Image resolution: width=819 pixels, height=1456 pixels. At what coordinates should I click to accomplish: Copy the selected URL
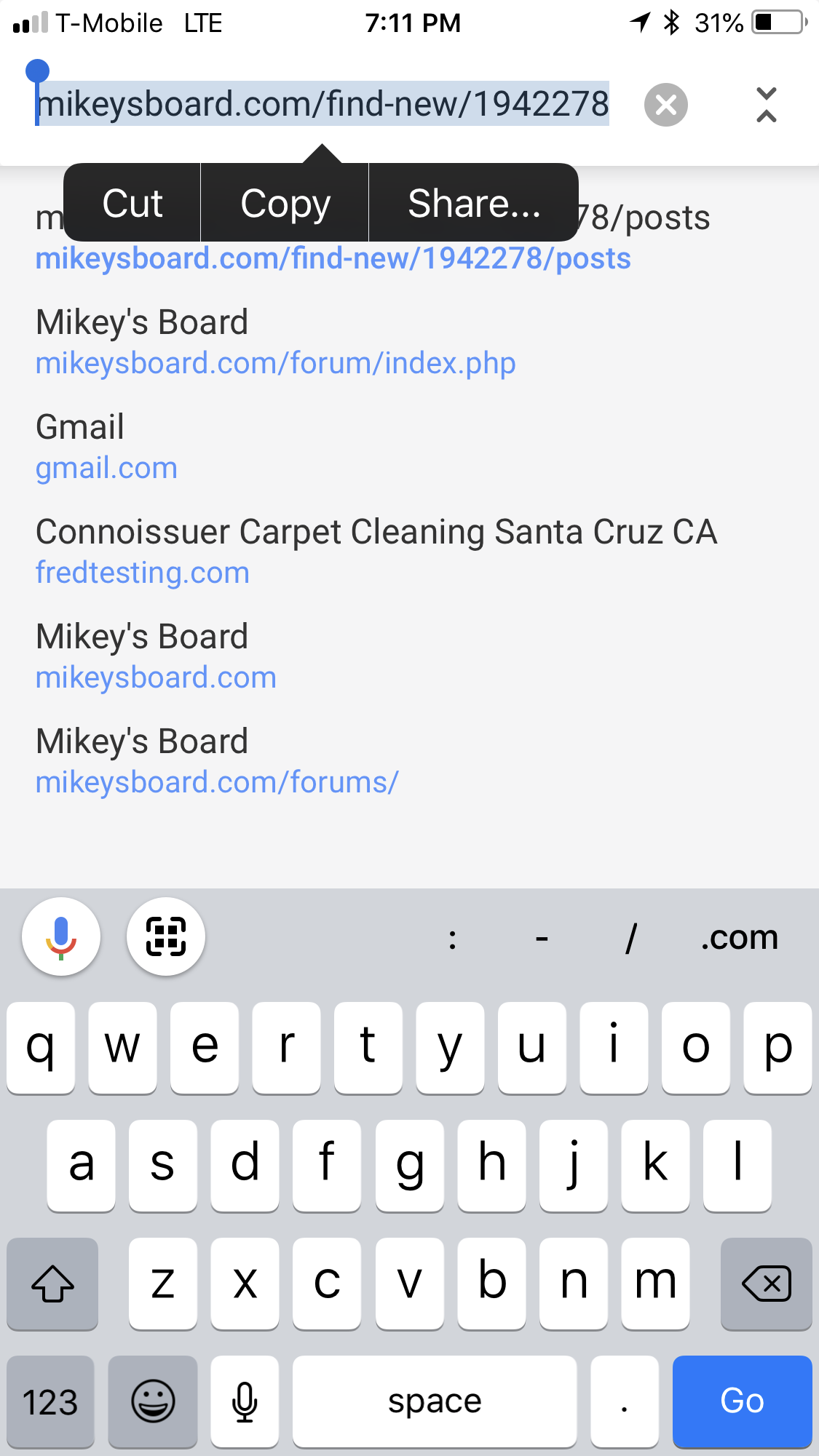(x=285, y=203)
